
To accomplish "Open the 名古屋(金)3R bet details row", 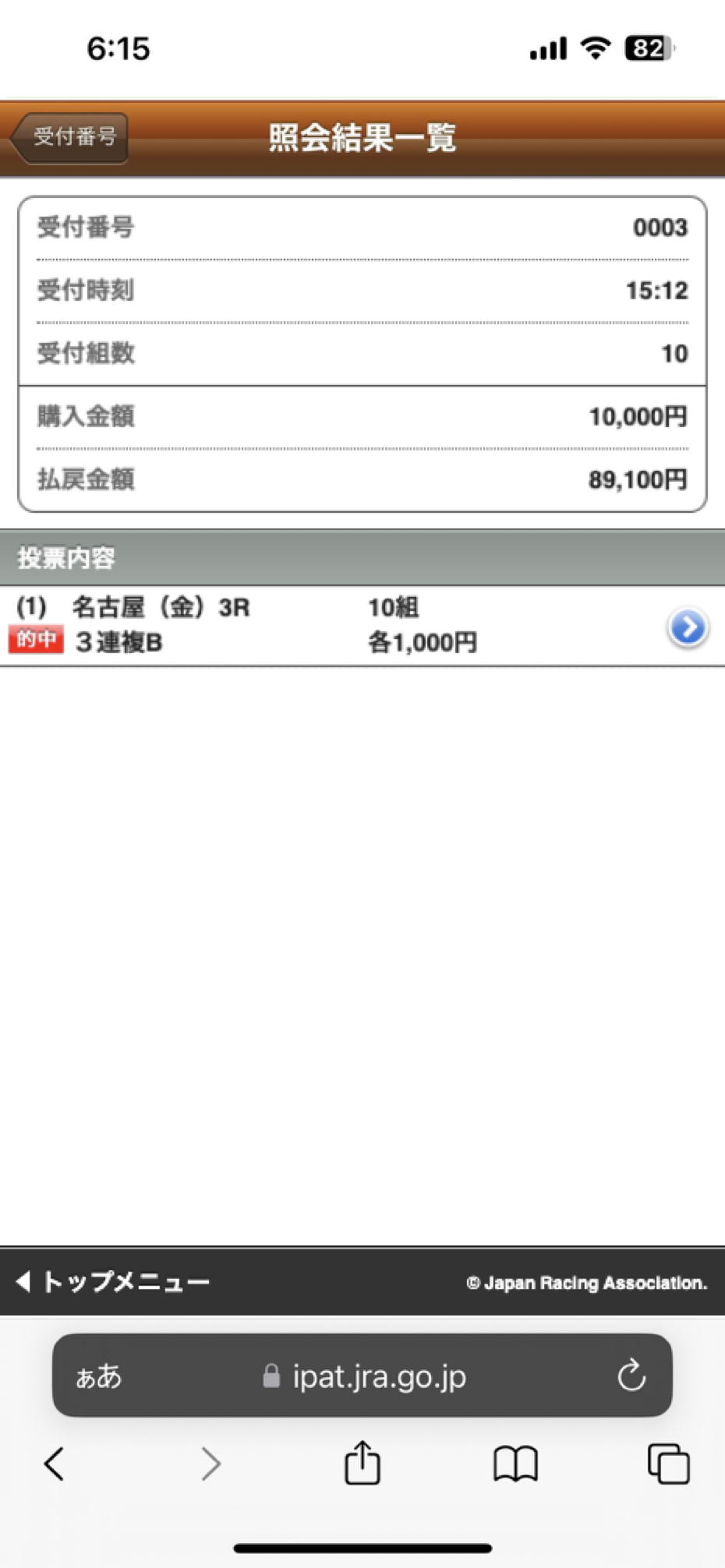I will point(362,626).
